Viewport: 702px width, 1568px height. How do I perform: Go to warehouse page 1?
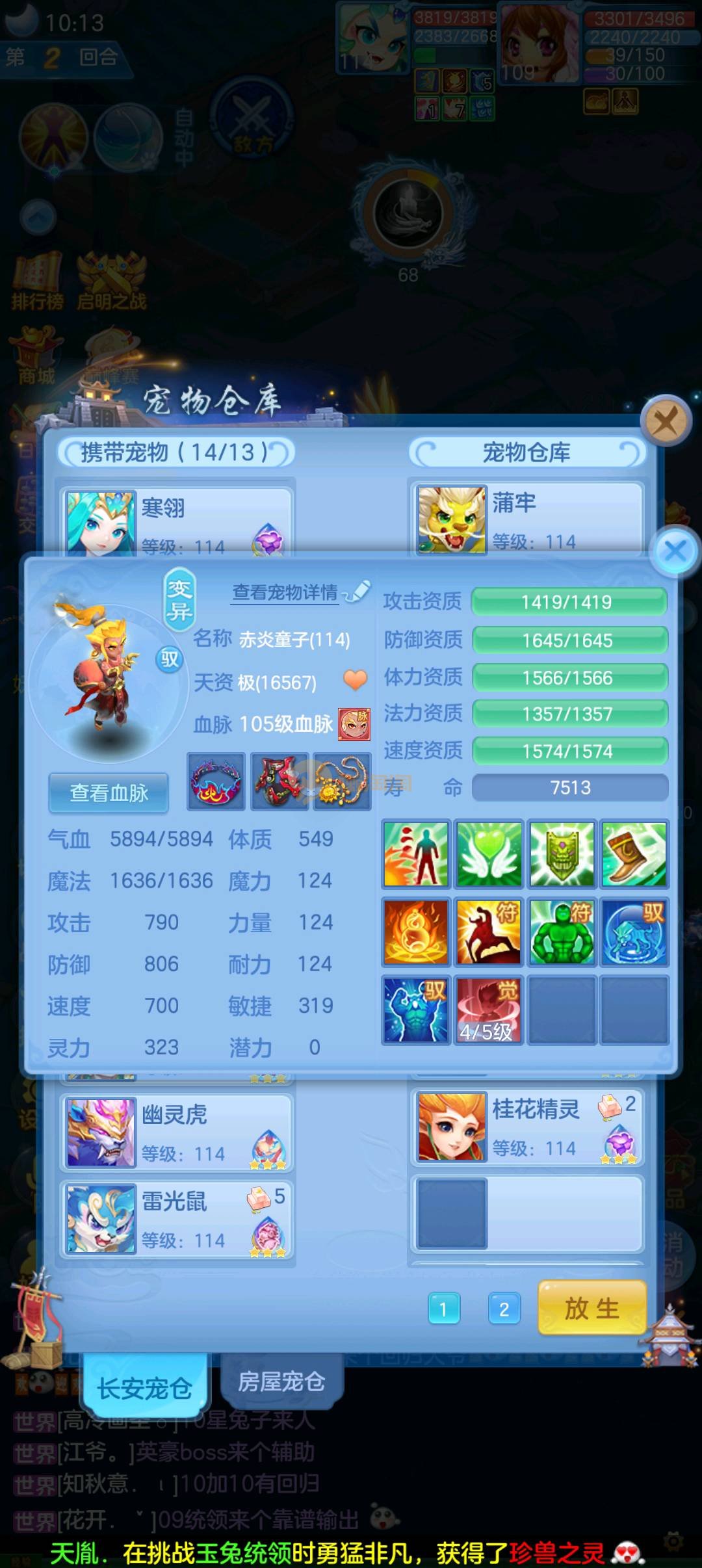point(443,1309)
